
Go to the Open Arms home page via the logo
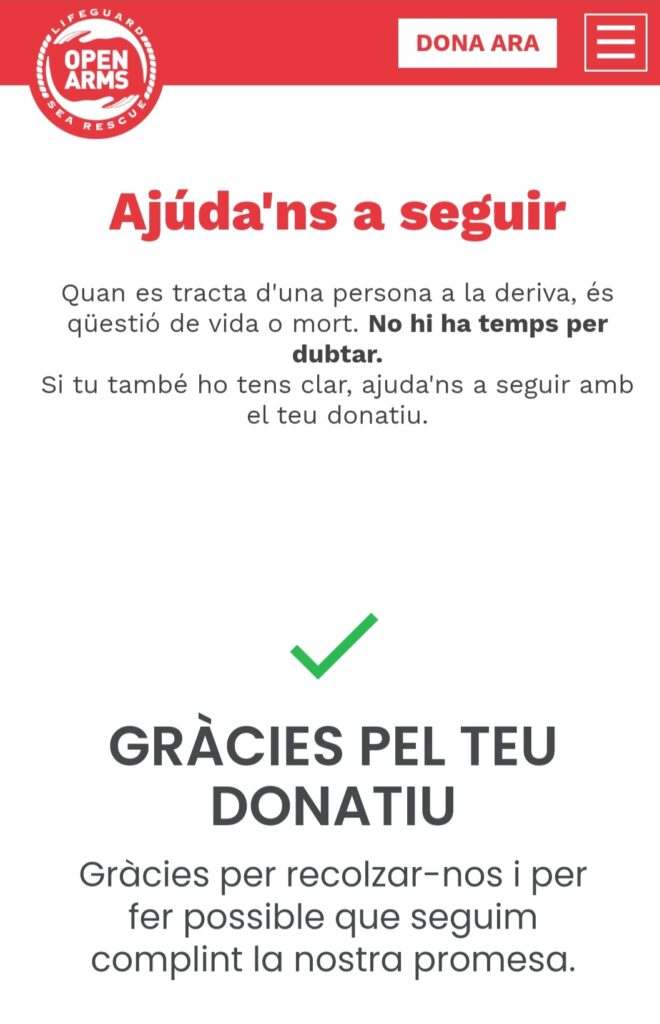tap(95, 72)
